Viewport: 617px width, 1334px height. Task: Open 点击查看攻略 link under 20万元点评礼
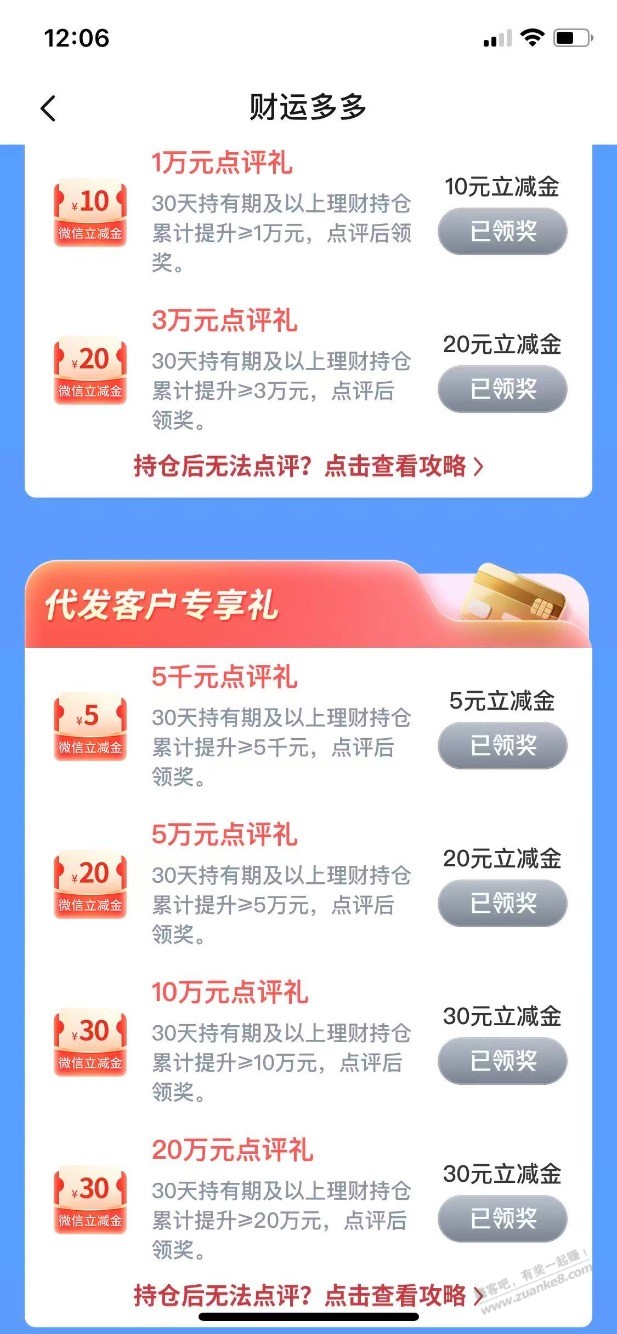pyautogui.click(x=308, y=1295)
